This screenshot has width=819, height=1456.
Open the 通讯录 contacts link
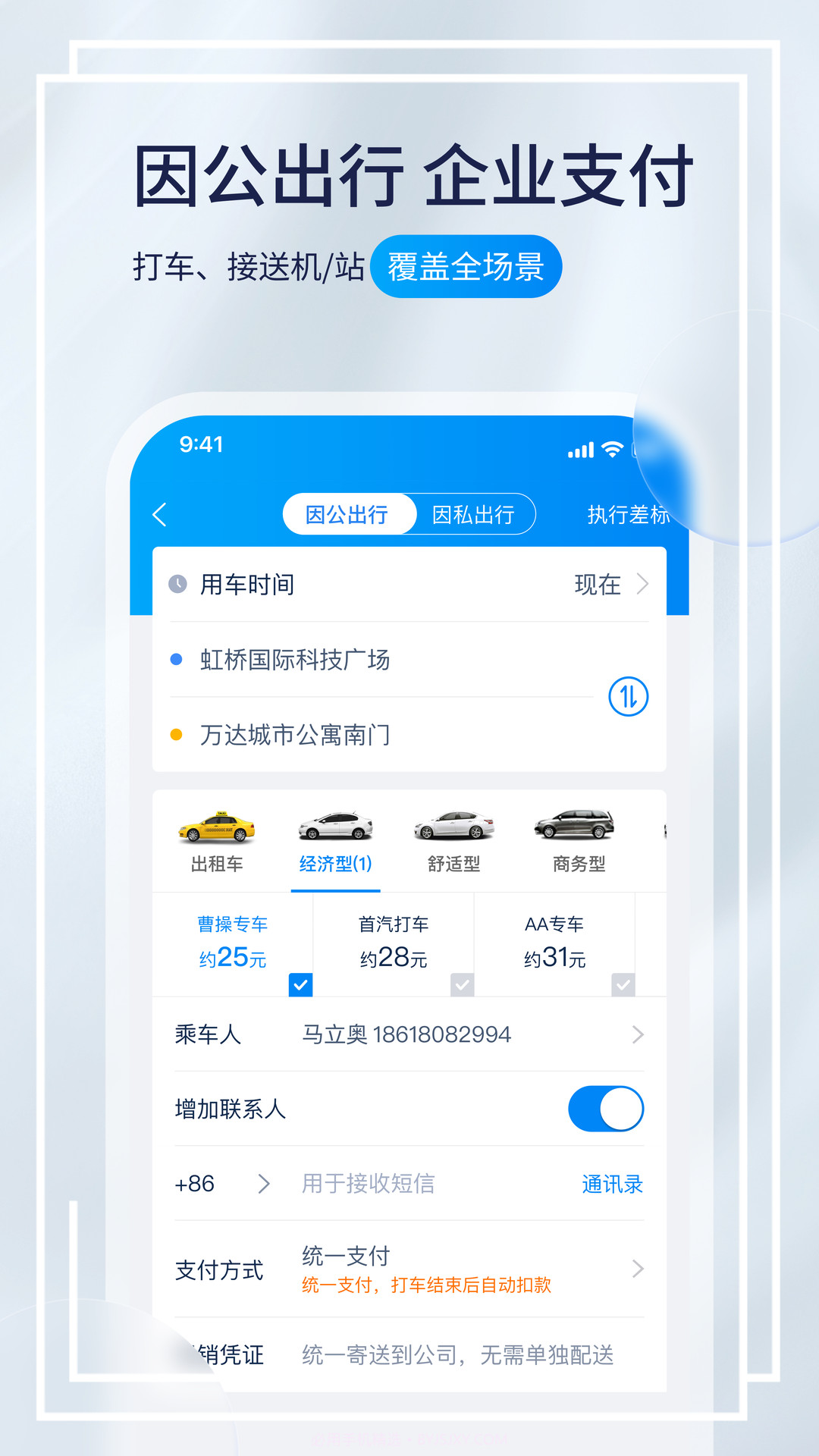tap(610, 1183)
